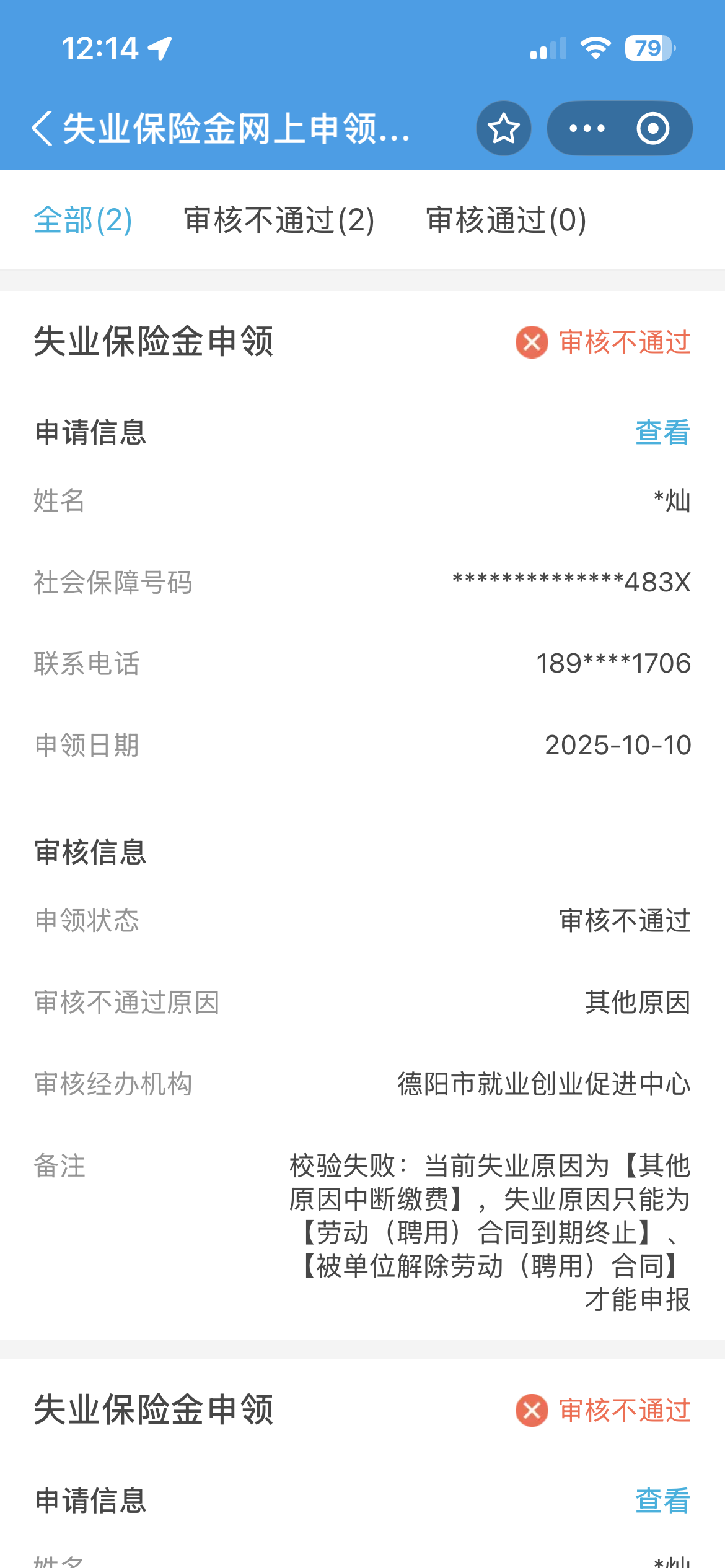Go back from the 失业保险金网上申领 page
Screen dimensions: 725x1568
click(42, 128)
